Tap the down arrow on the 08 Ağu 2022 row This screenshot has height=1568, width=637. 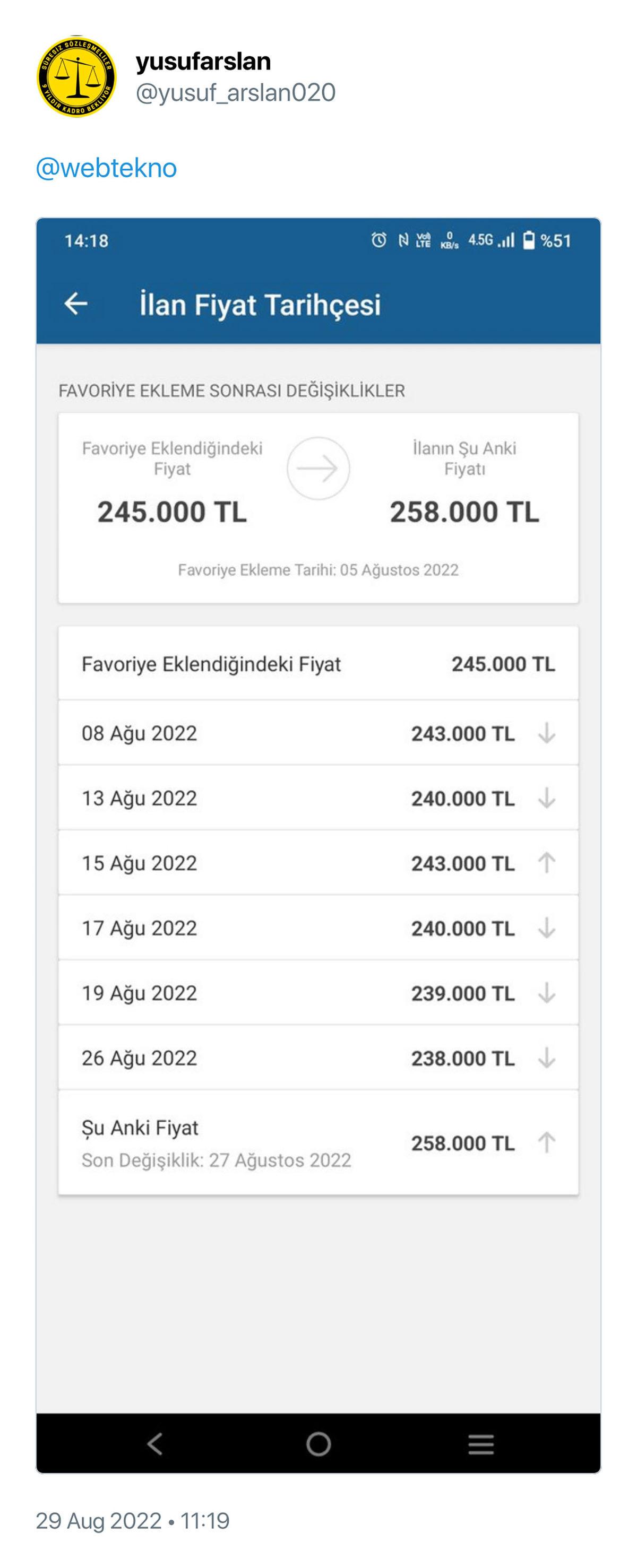tap(547, 733)
